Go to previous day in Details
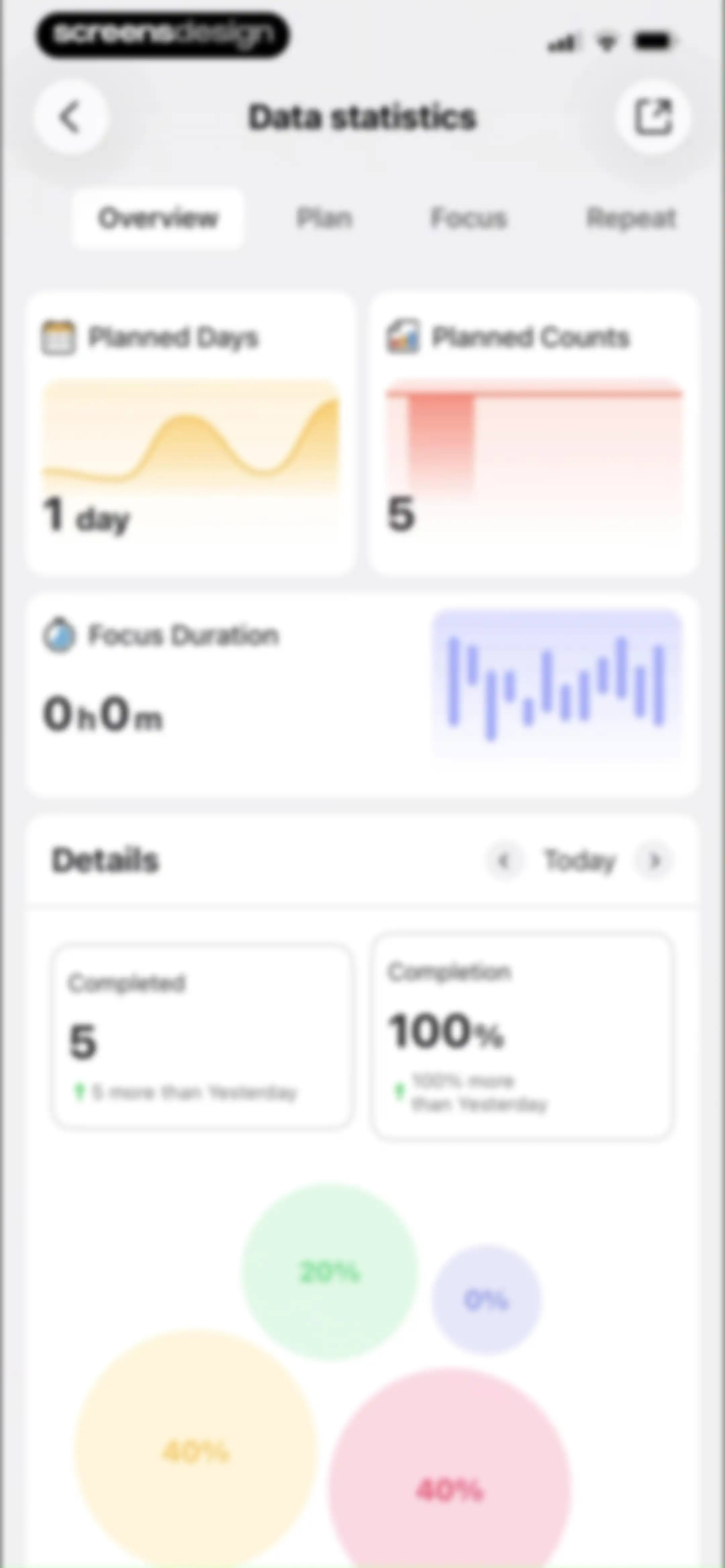The width and height of the screenshot is (725, 1568). 503,861
